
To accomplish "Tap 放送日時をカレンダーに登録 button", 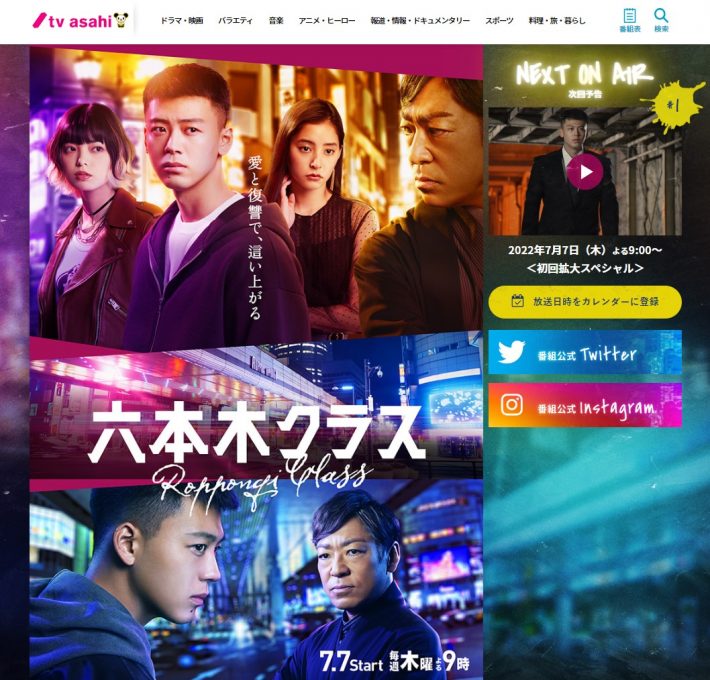I will click(x=585, y=300).
